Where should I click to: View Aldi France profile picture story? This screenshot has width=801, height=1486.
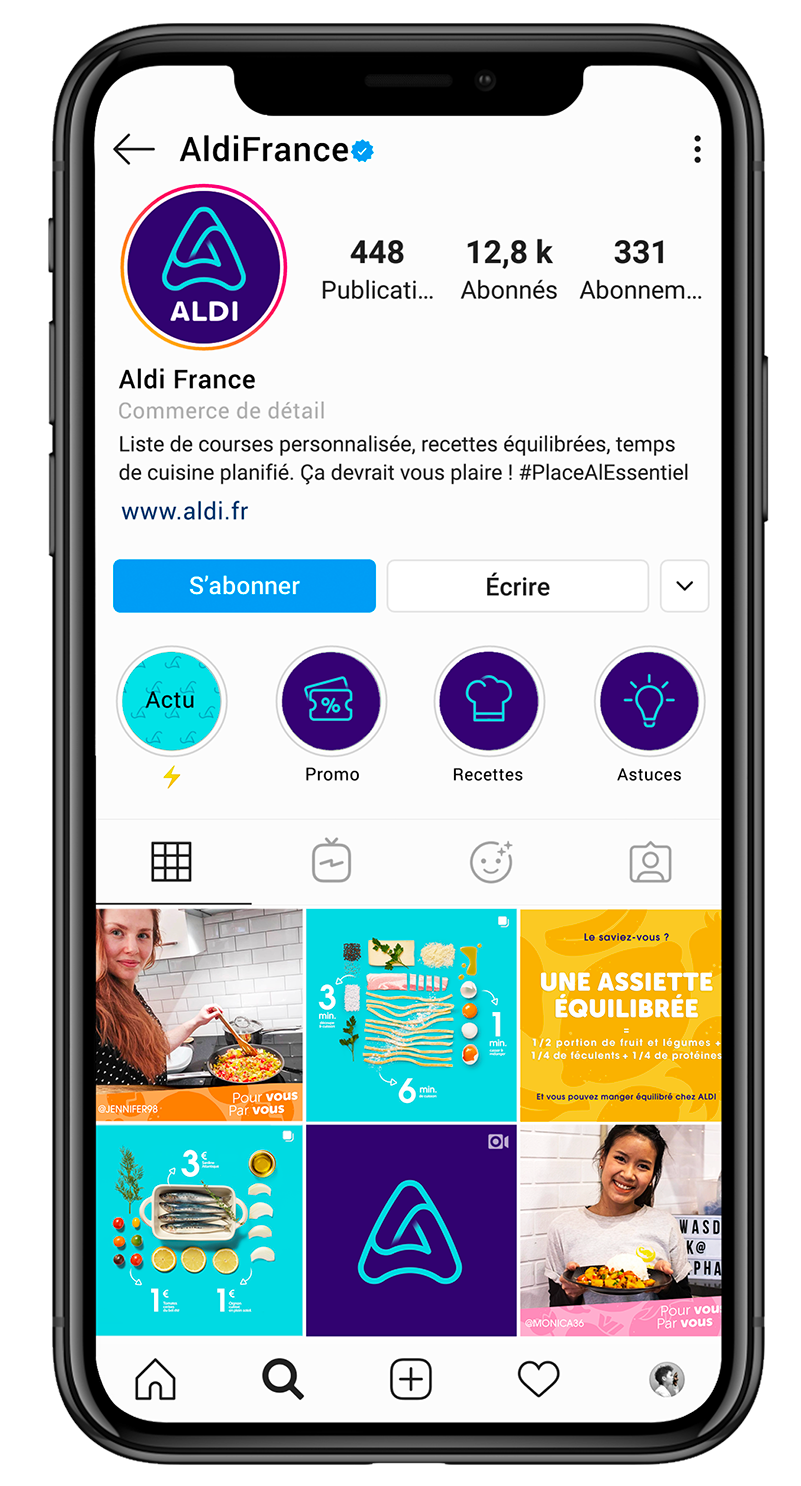coord(204,267)
